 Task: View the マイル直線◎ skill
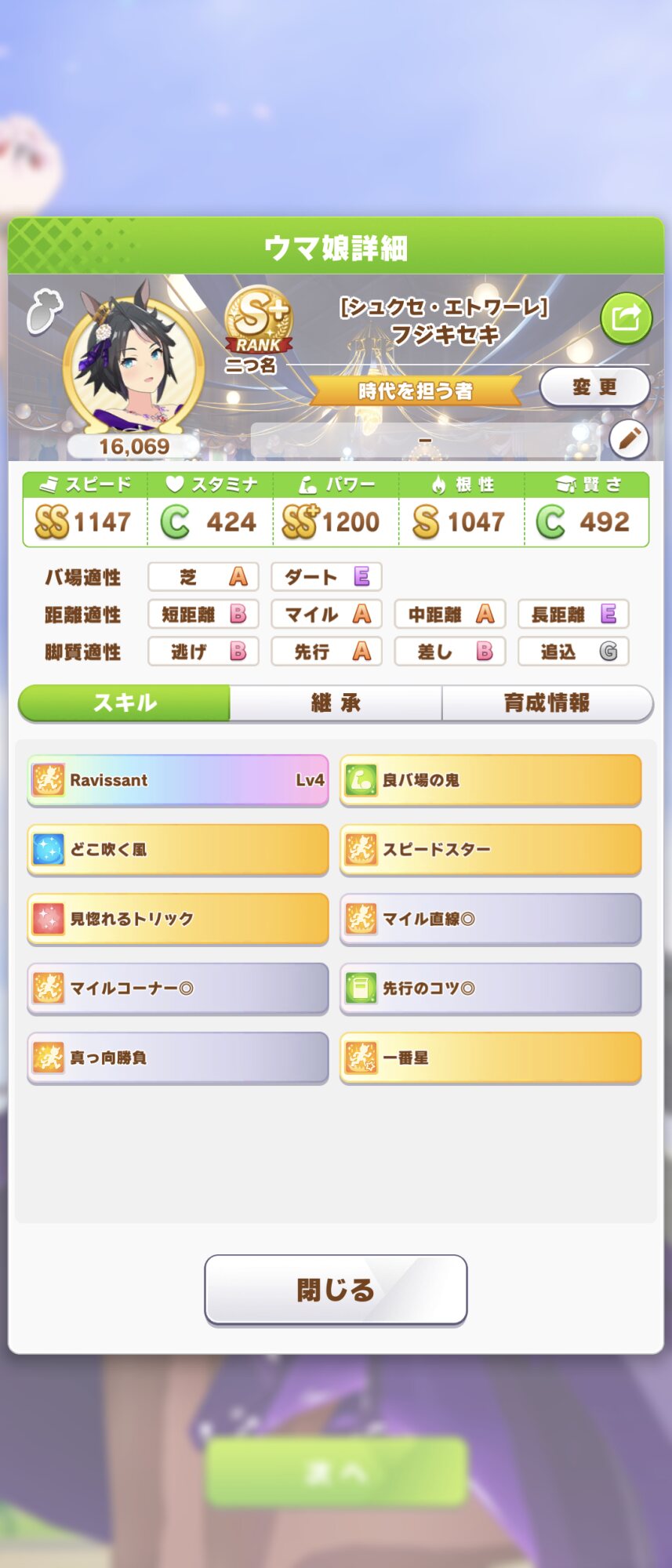point(490,918)
